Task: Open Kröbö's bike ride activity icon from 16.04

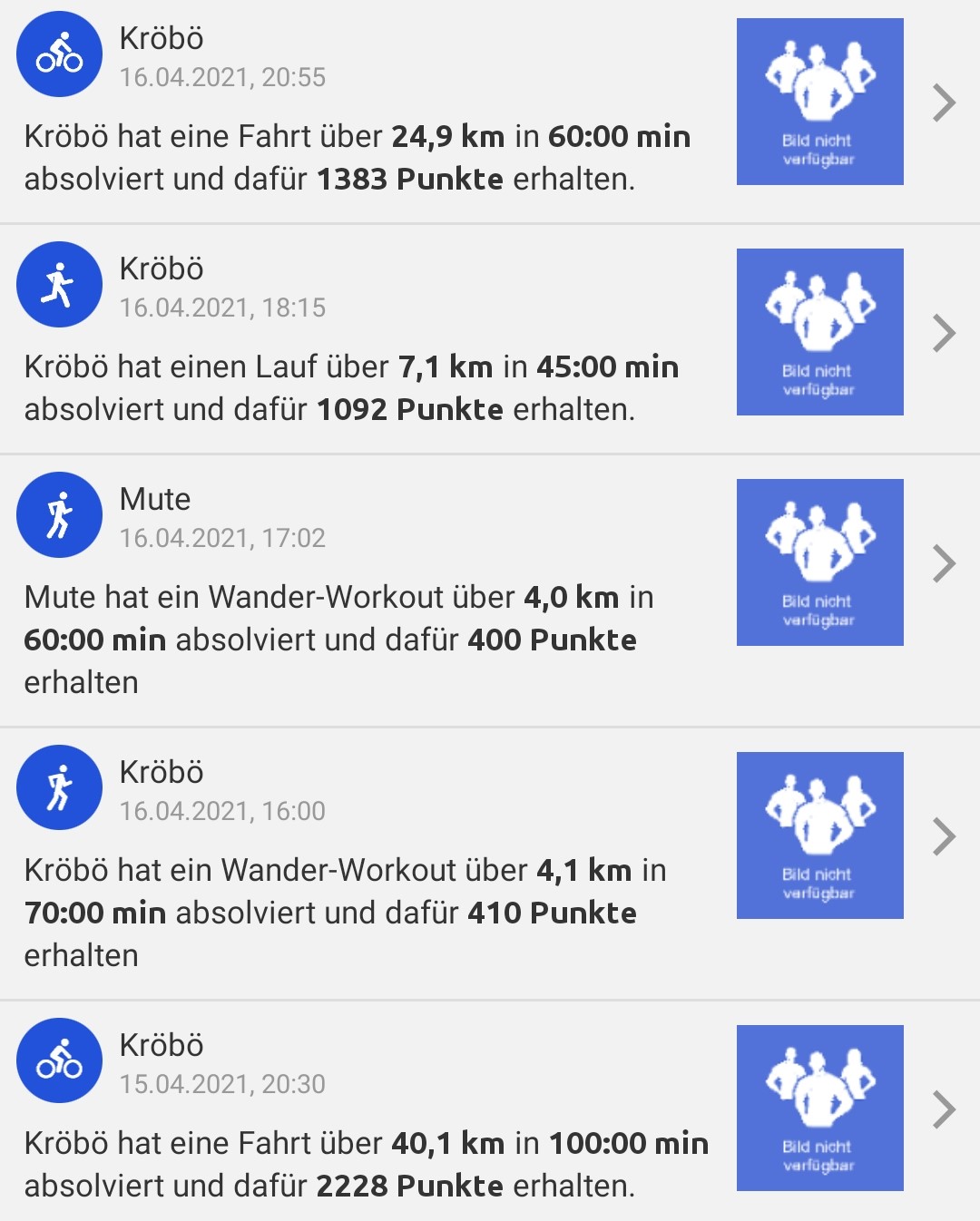Action: pyautogui.click(x=58, y=53)
